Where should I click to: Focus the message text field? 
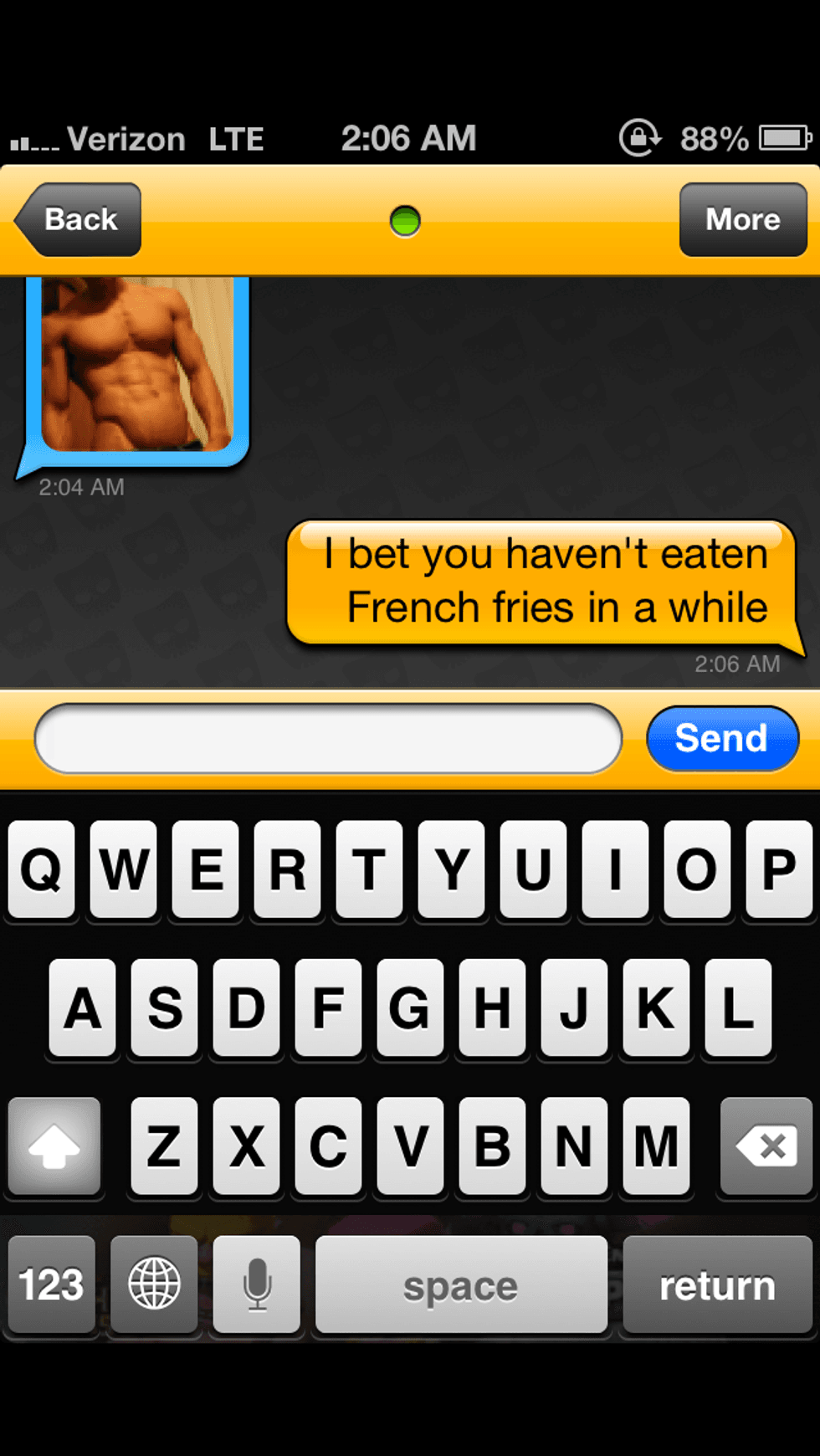(x=328, y=739)
